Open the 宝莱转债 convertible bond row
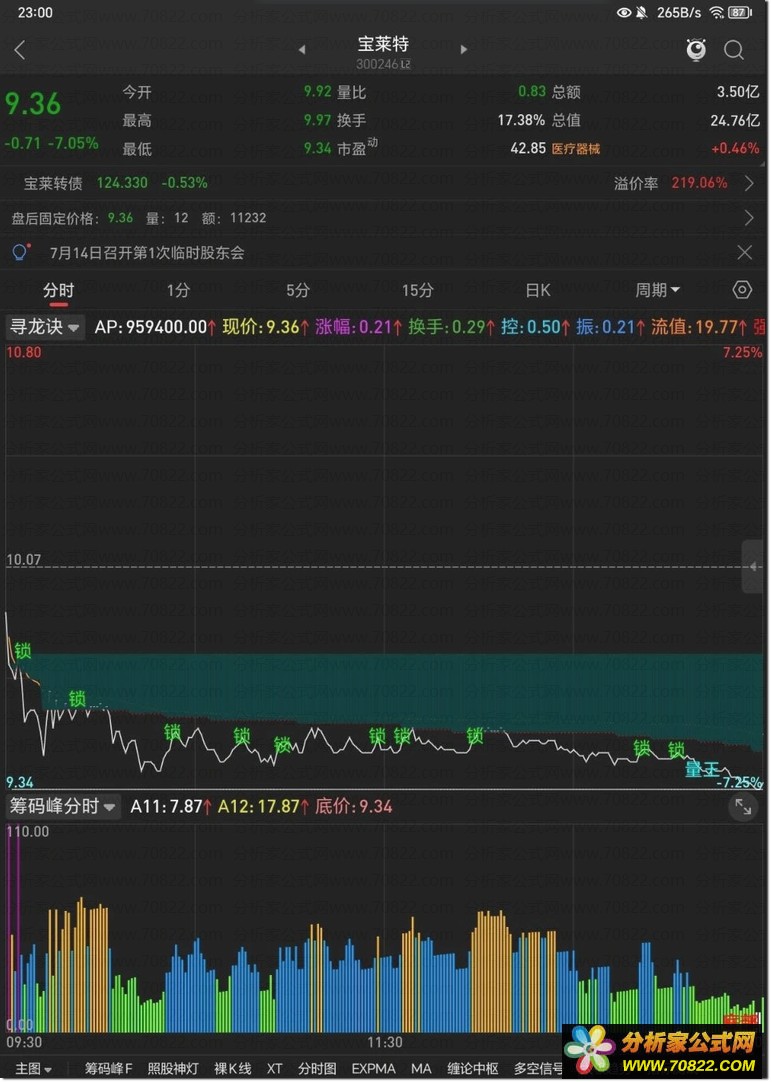772x1082 pixels. click(x=385, y=183)
